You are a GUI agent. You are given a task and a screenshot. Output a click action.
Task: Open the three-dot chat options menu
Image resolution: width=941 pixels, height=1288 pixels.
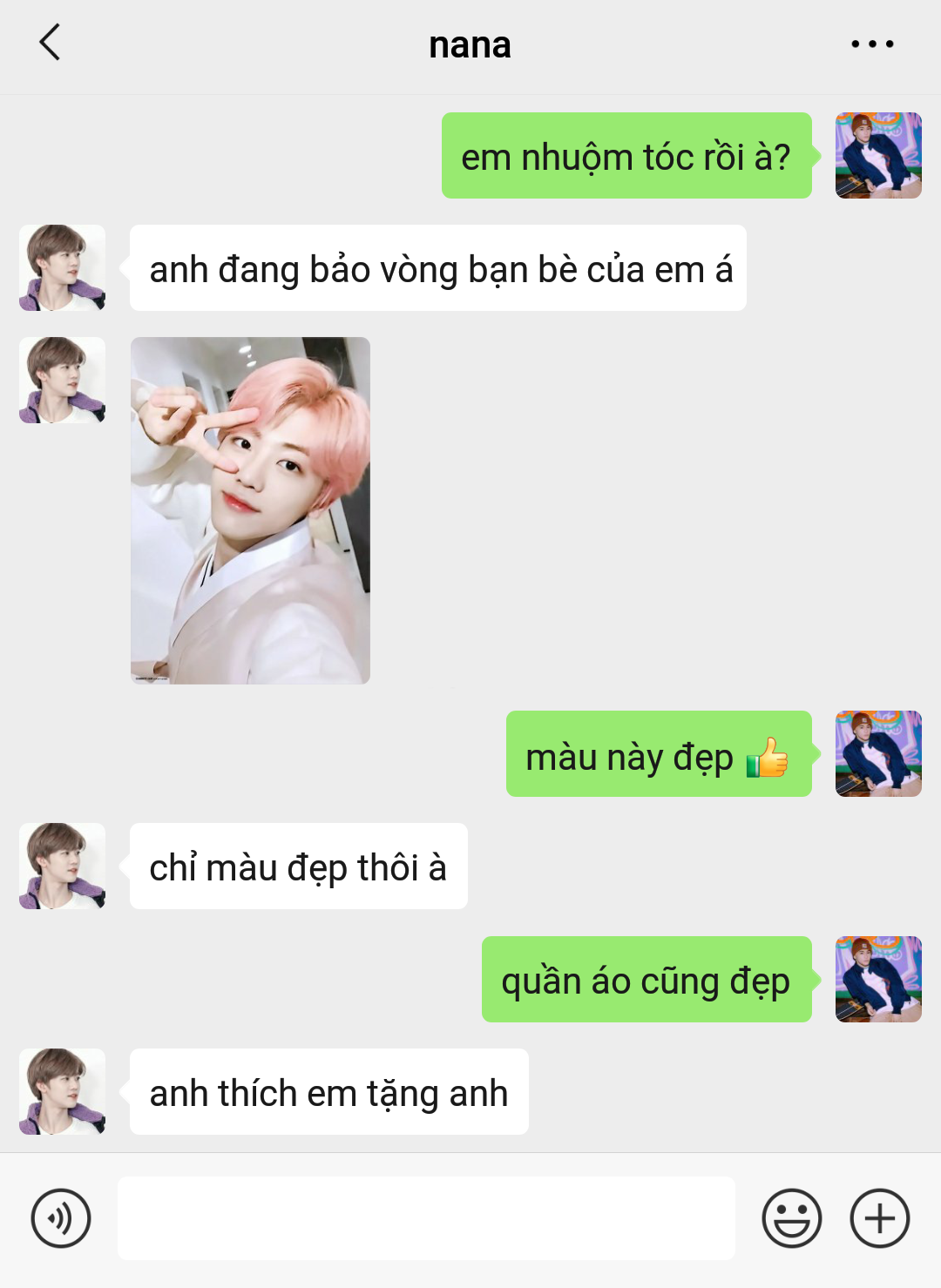pos(872,44)
